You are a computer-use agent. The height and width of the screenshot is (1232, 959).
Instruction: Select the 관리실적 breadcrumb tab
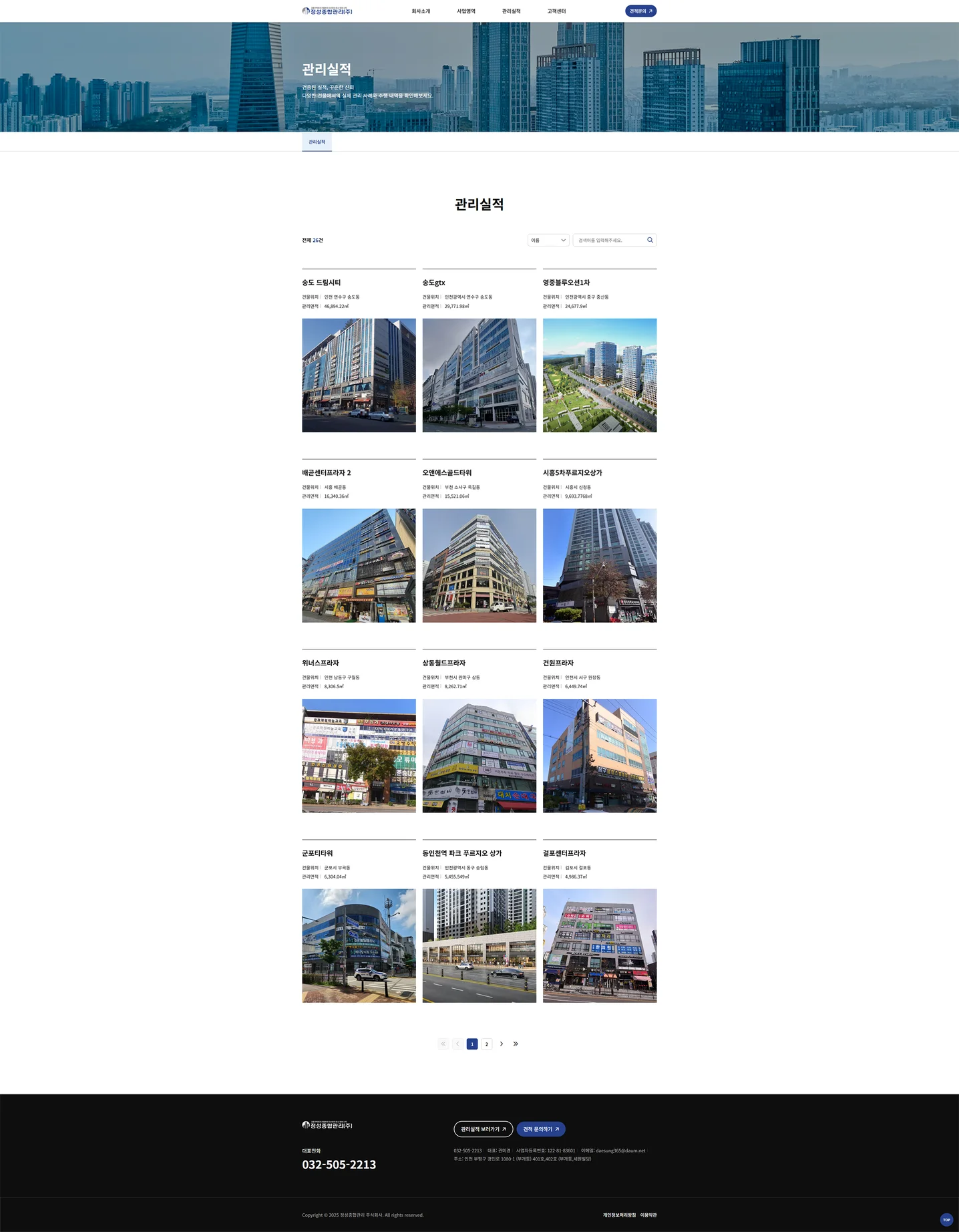click(316, 142)
